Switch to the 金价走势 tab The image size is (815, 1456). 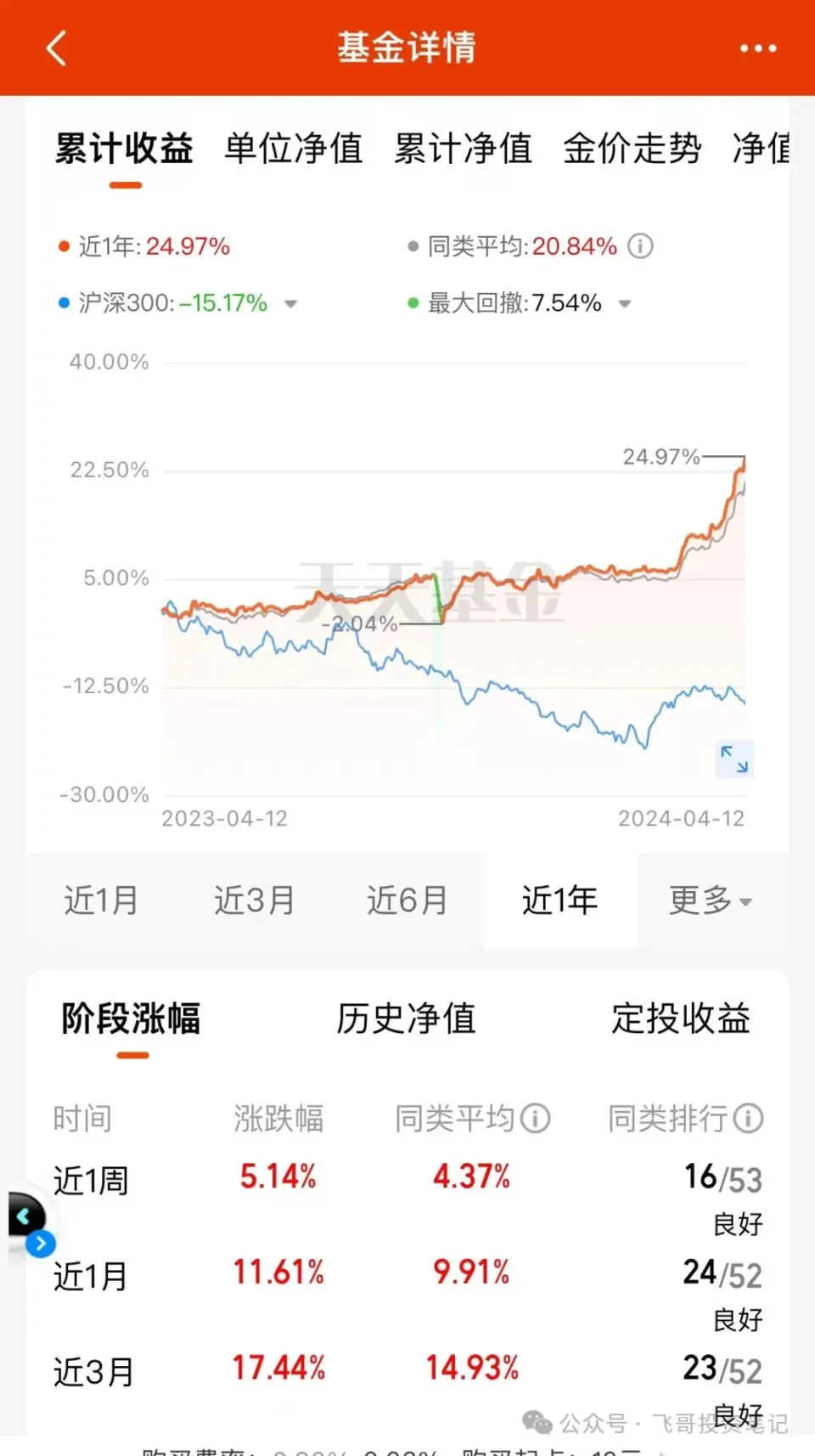(x=632, y=149)
